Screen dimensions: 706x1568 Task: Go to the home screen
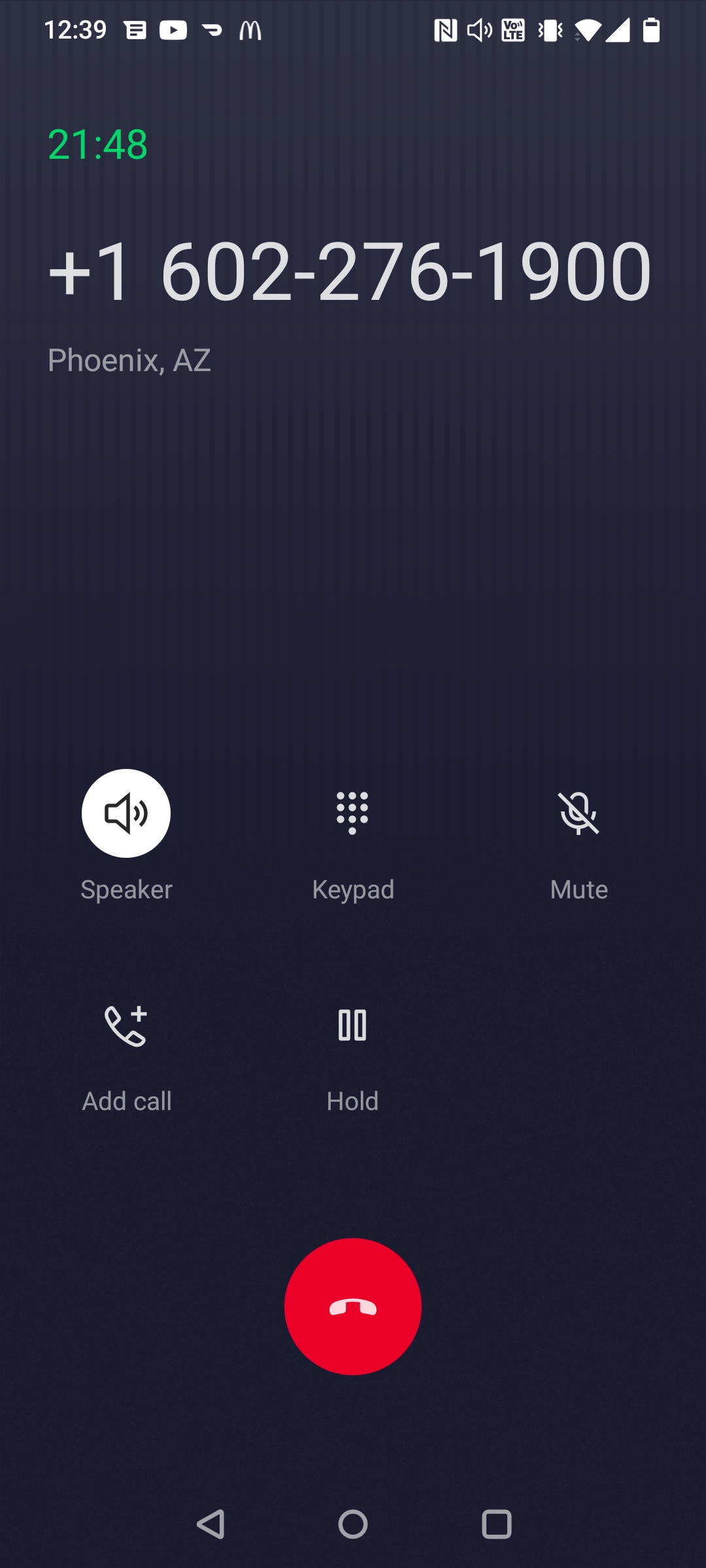353,1524
